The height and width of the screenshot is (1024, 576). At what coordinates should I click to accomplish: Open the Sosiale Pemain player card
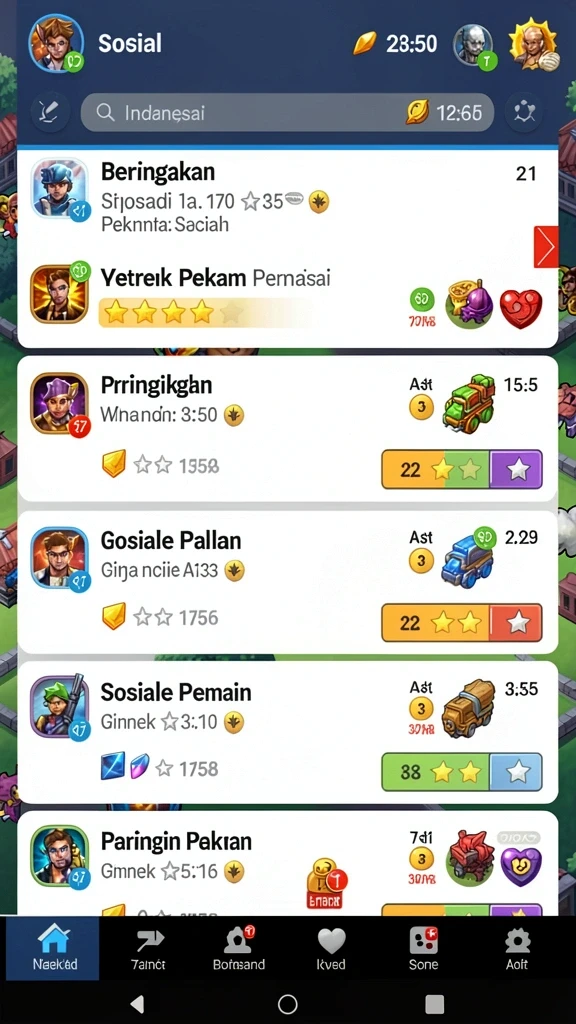pyautogui.click(x=287, y=732)
